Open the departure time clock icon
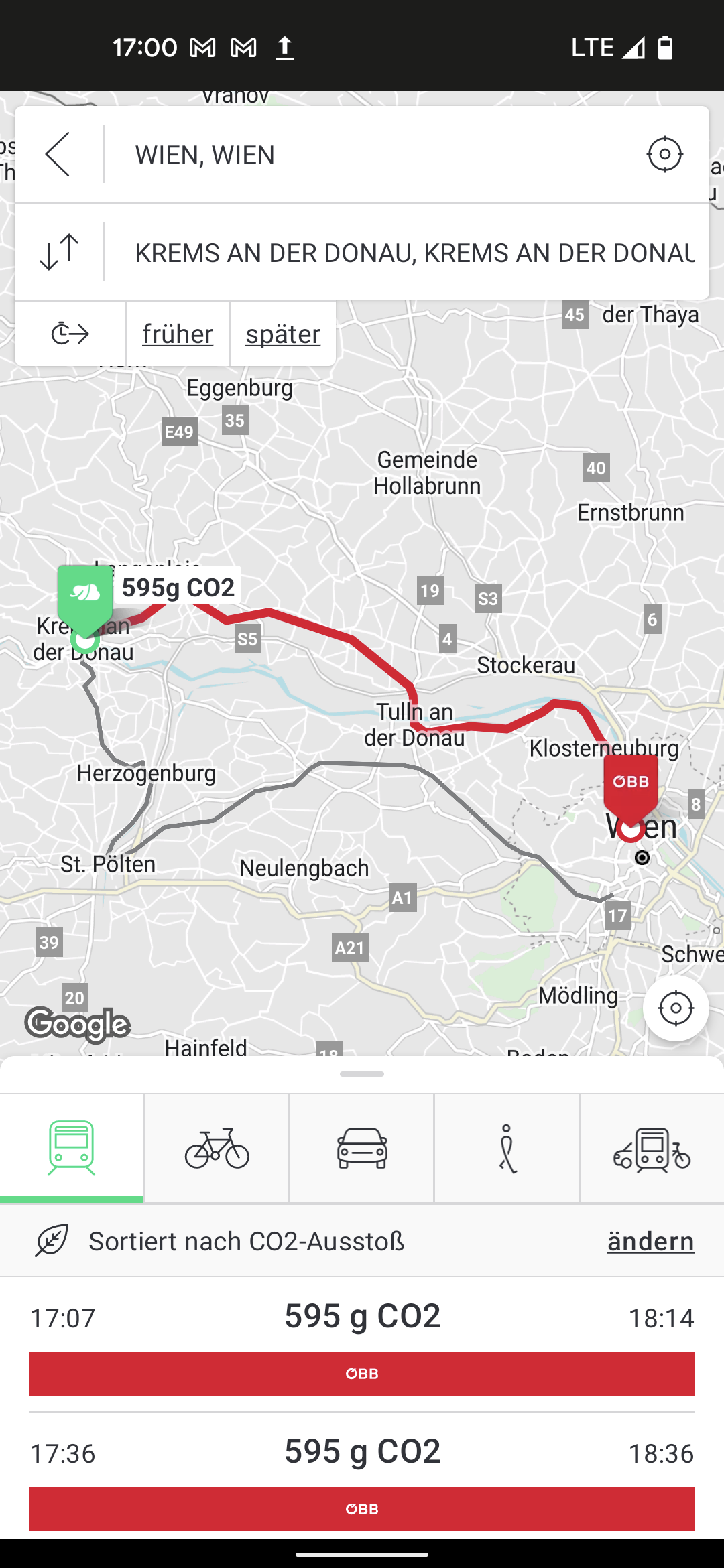Image resolution: width=724 pixels, height=1568 pixels. pyautogui.click(x=69, y=333)
